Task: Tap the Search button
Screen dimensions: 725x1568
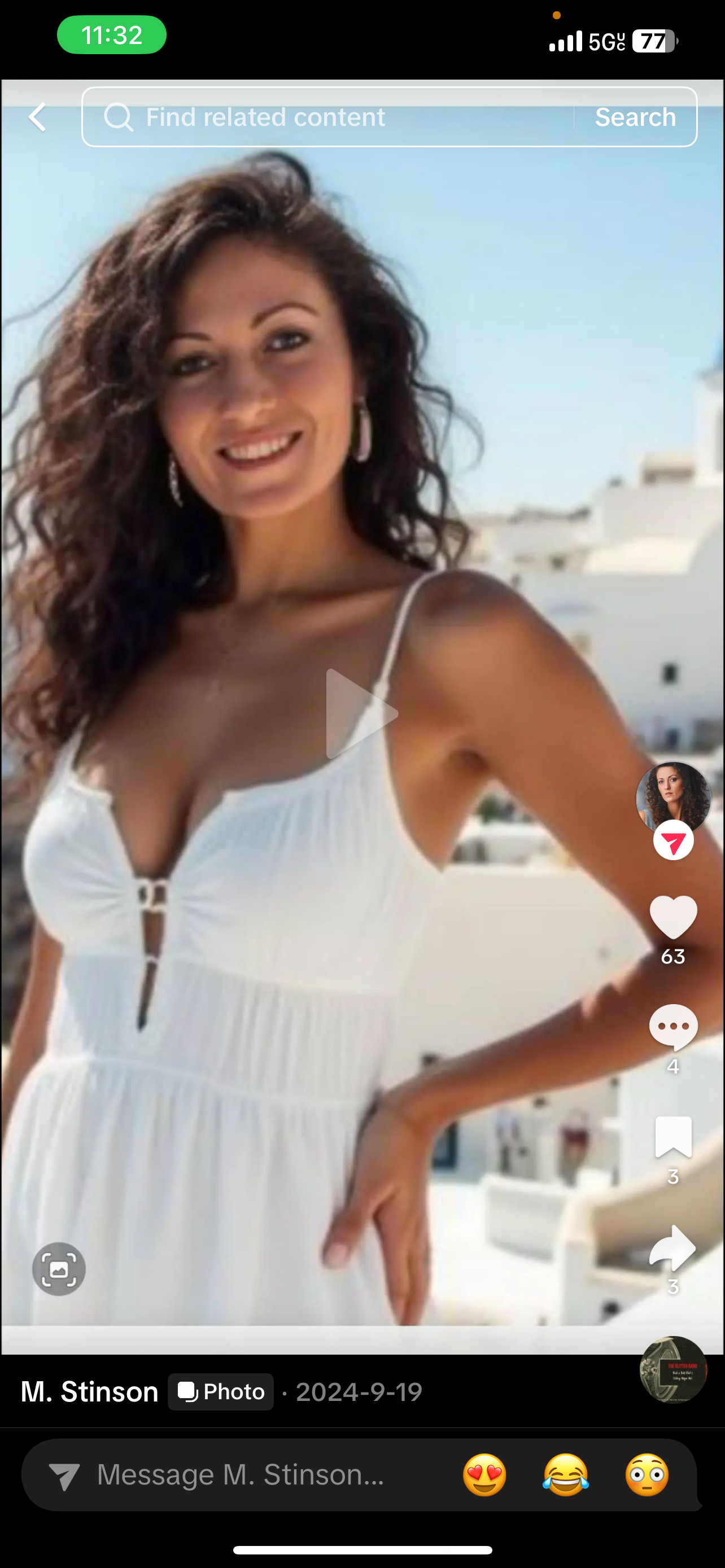Action: tap(635, 117)
